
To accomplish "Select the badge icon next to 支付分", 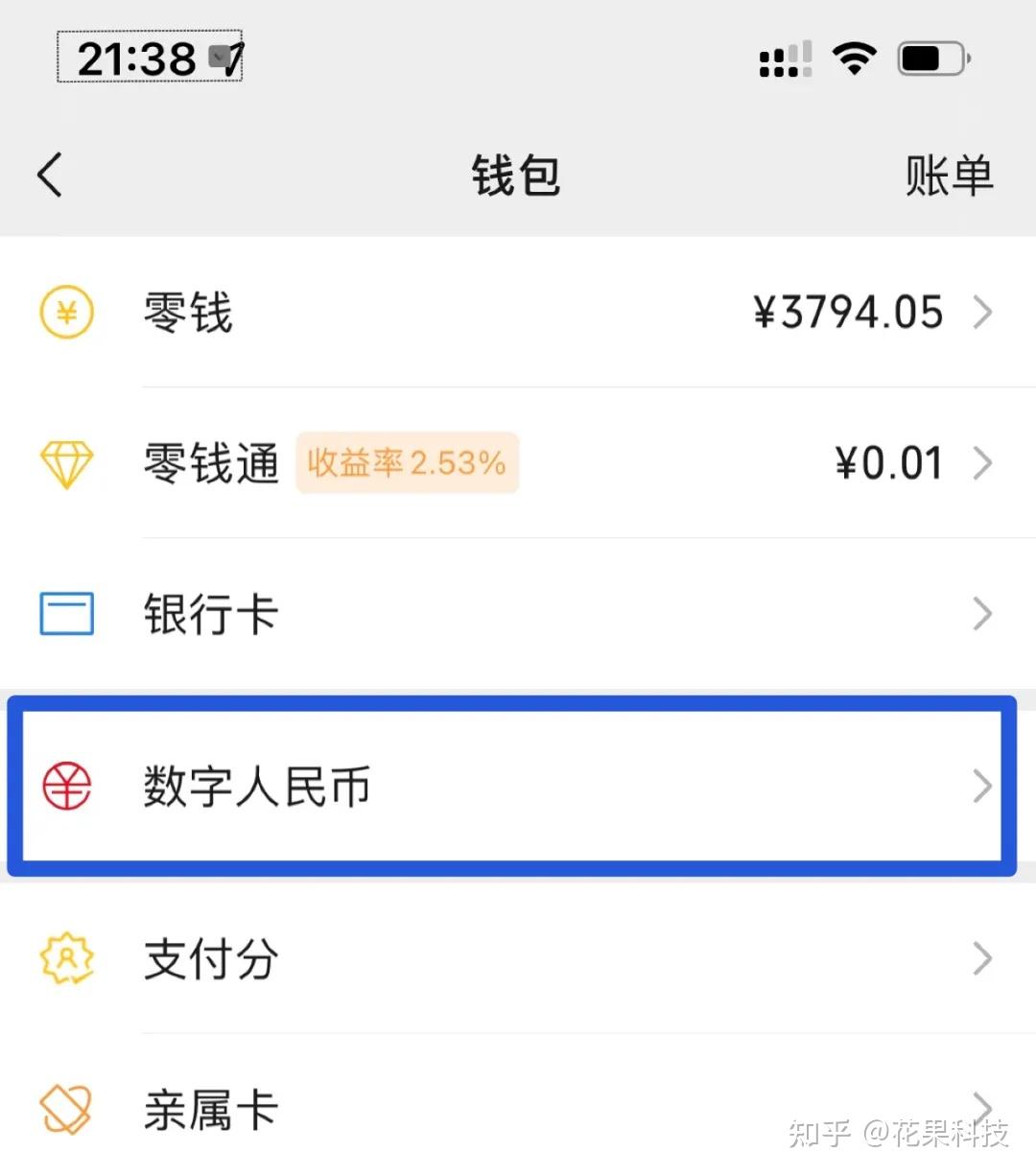I will click(x=64, y=958).
